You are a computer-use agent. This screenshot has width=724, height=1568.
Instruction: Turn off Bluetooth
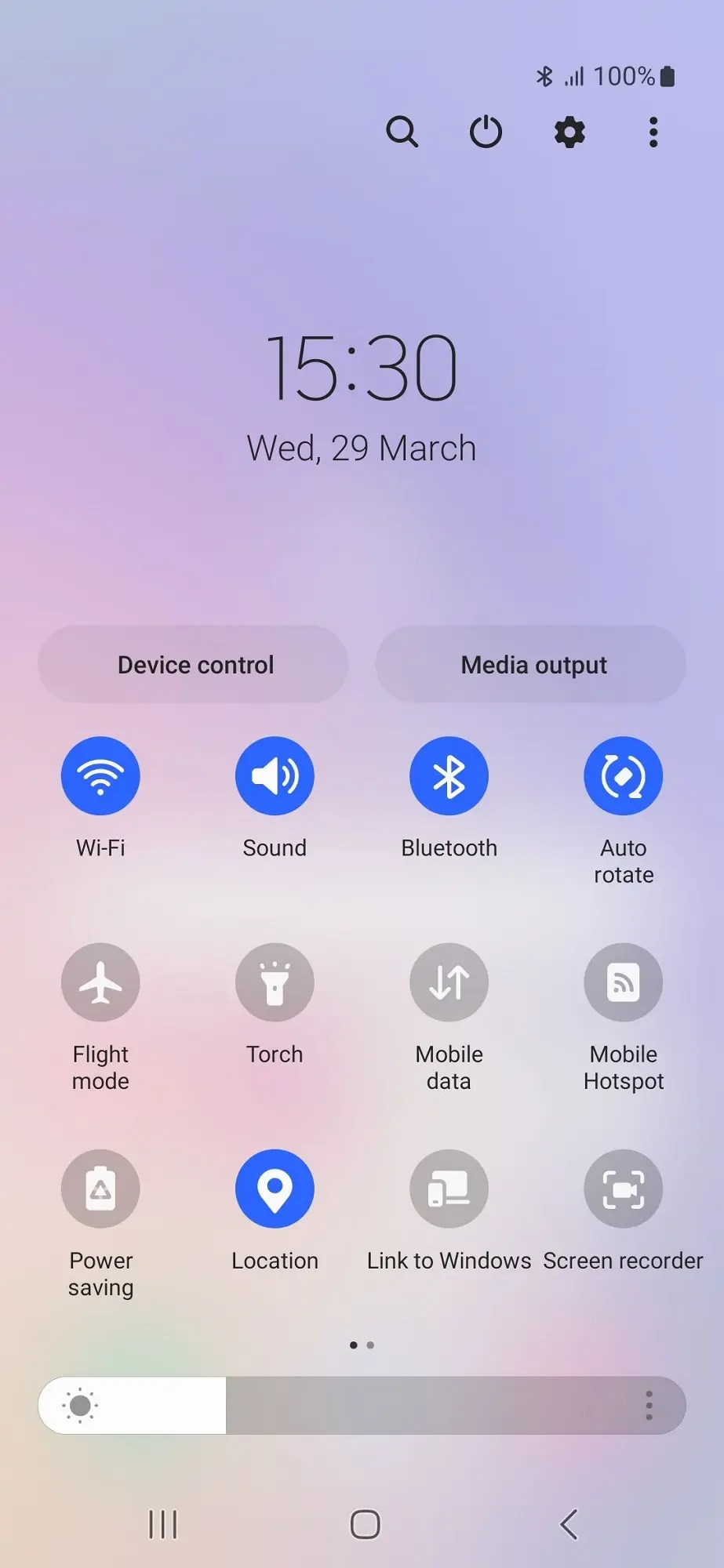tap(449, 775)
